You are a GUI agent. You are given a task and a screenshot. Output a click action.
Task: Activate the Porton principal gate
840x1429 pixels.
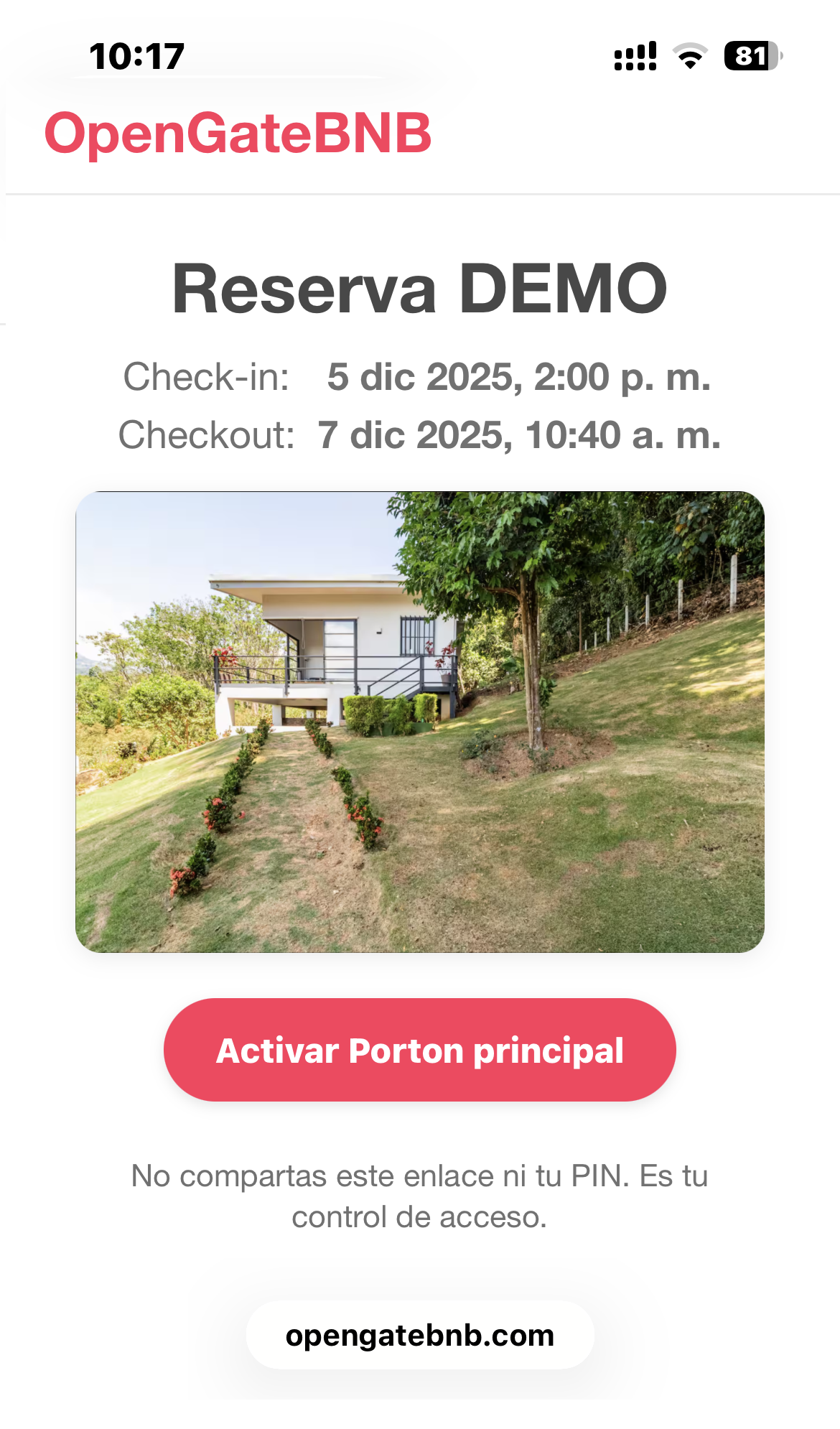click(419, 1050)
